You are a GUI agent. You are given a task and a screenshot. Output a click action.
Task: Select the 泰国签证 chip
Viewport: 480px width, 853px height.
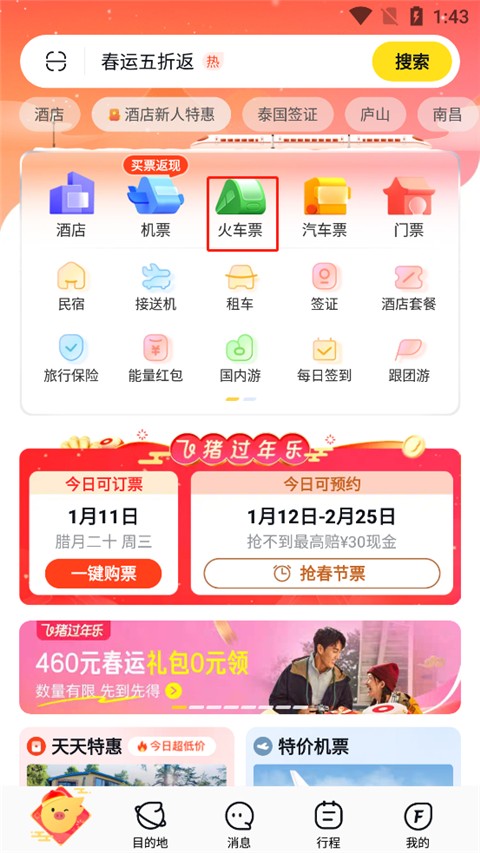coord(287,115)
